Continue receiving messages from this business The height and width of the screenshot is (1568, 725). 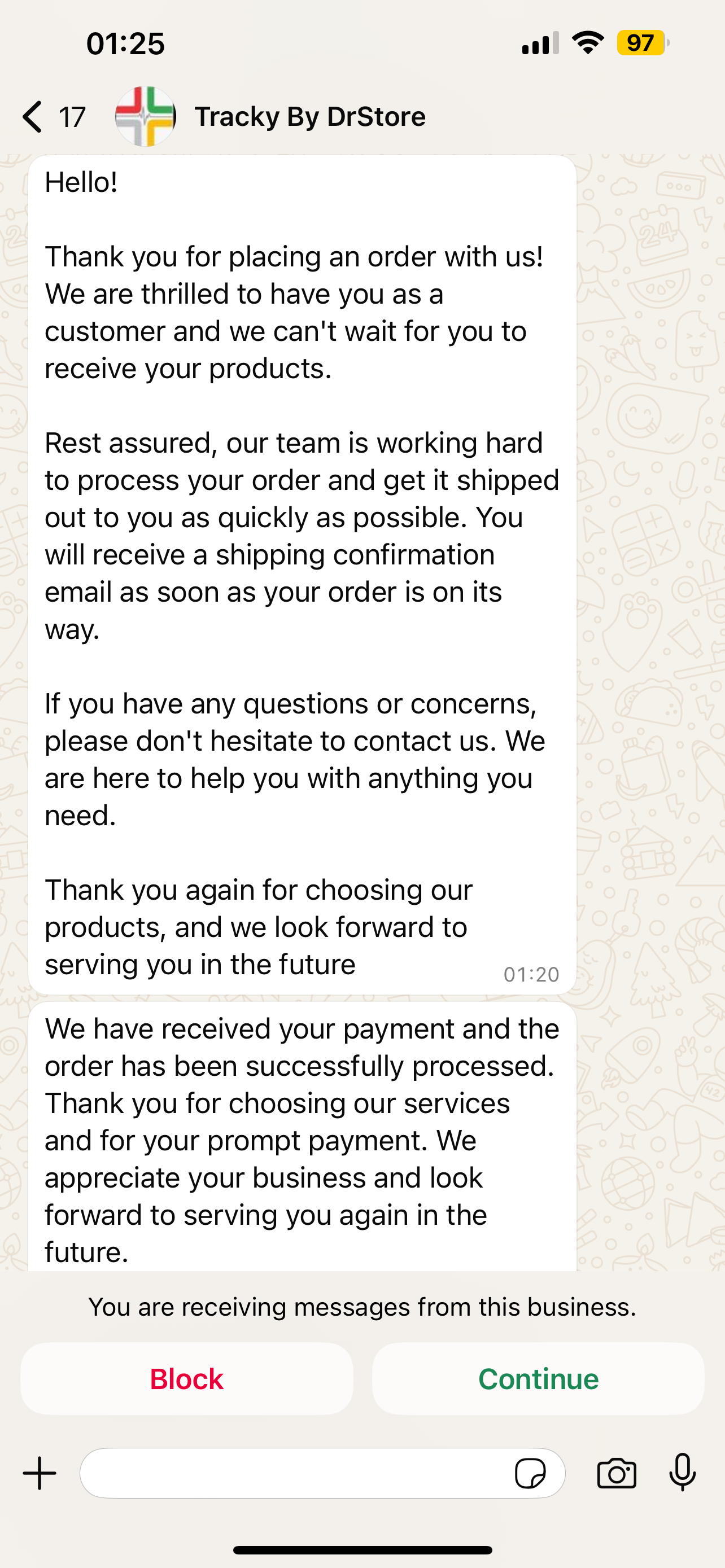(x=538, y=1379)
